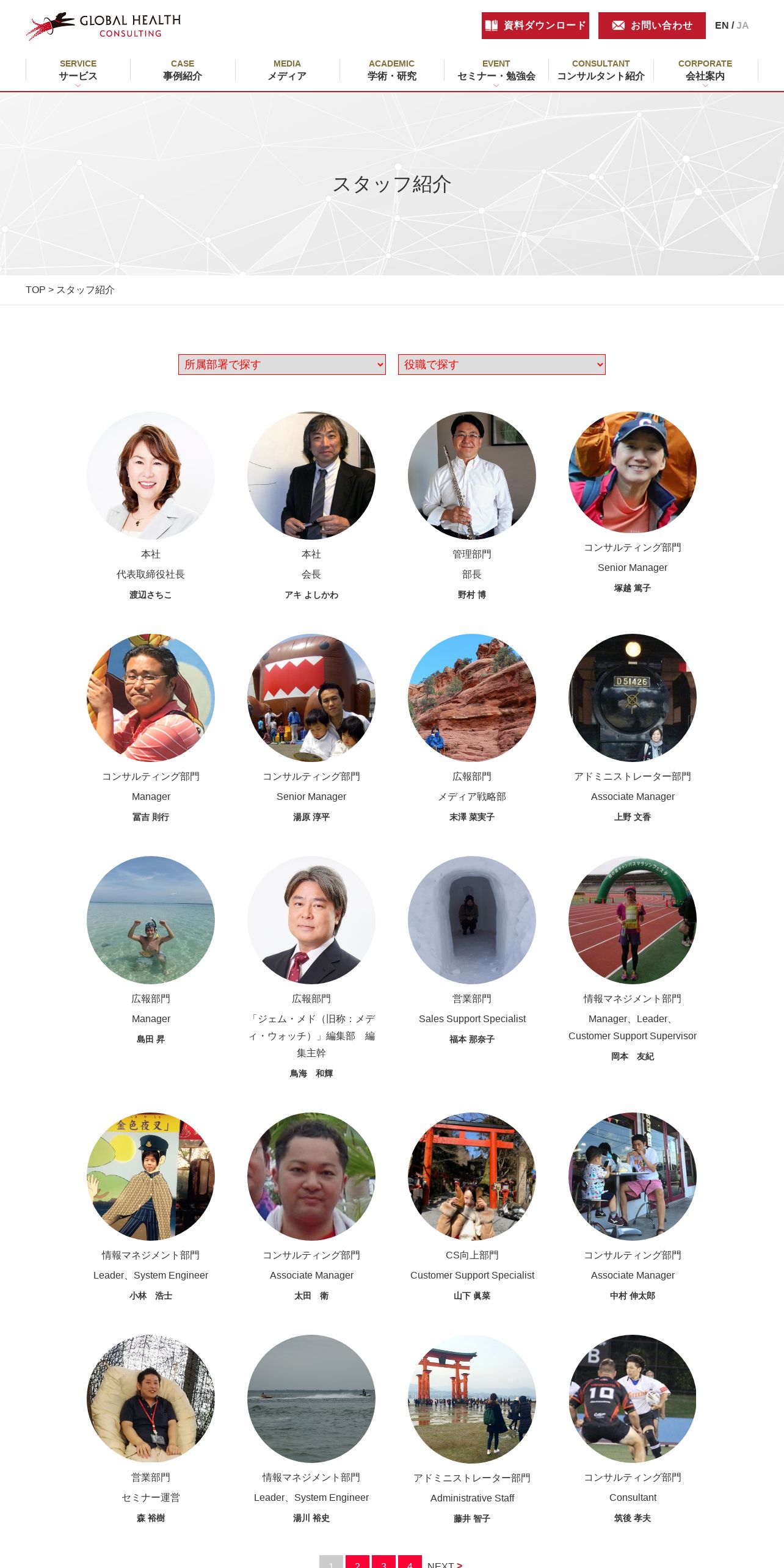Go to Global Health Consulting home logo
This screenshot has width=784, height=1568.
click(x=104, y=26)
